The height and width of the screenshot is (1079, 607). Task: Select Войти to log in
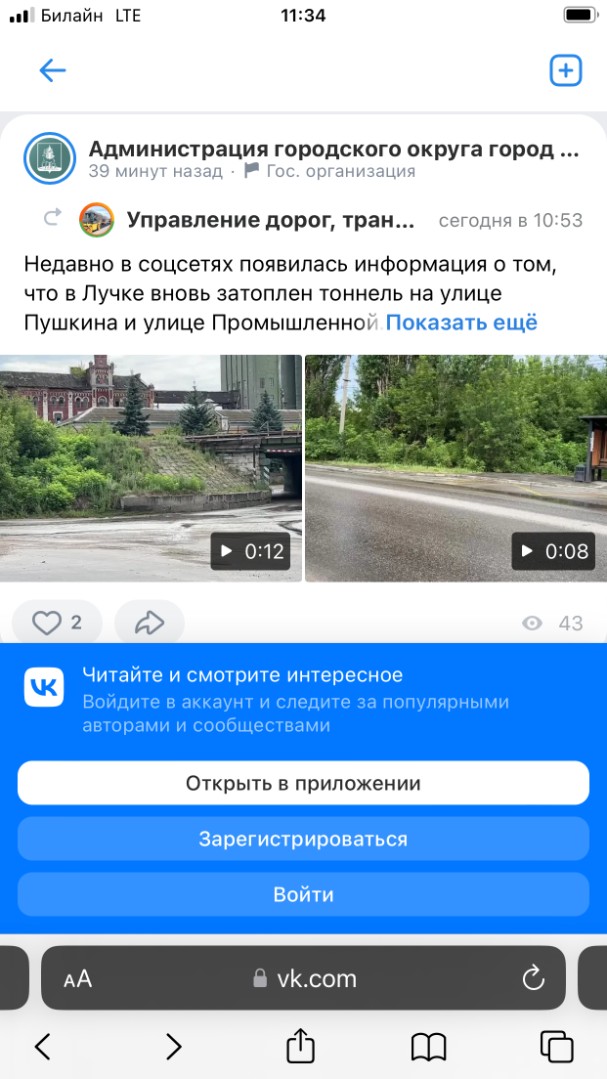pos(304,895)
